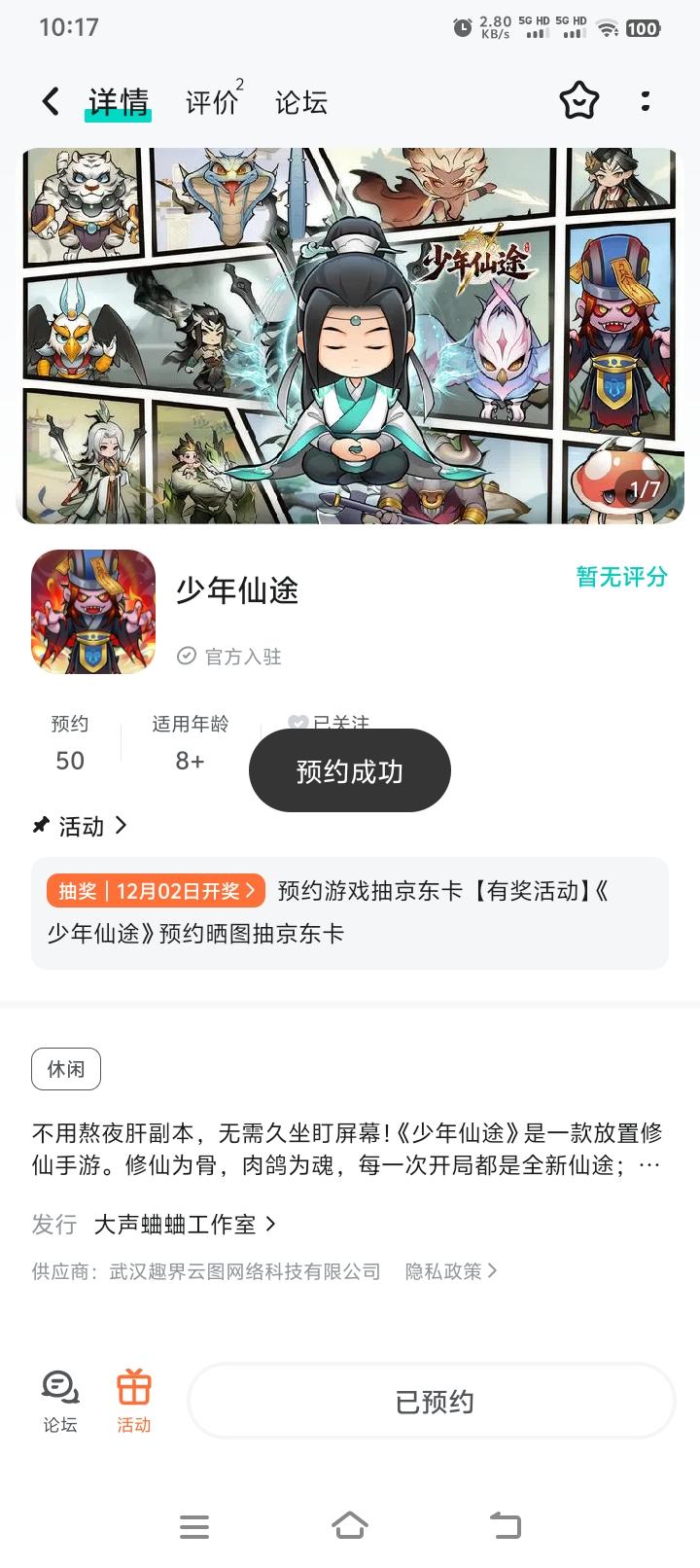Open the favorite star icon

coord(578,101)
